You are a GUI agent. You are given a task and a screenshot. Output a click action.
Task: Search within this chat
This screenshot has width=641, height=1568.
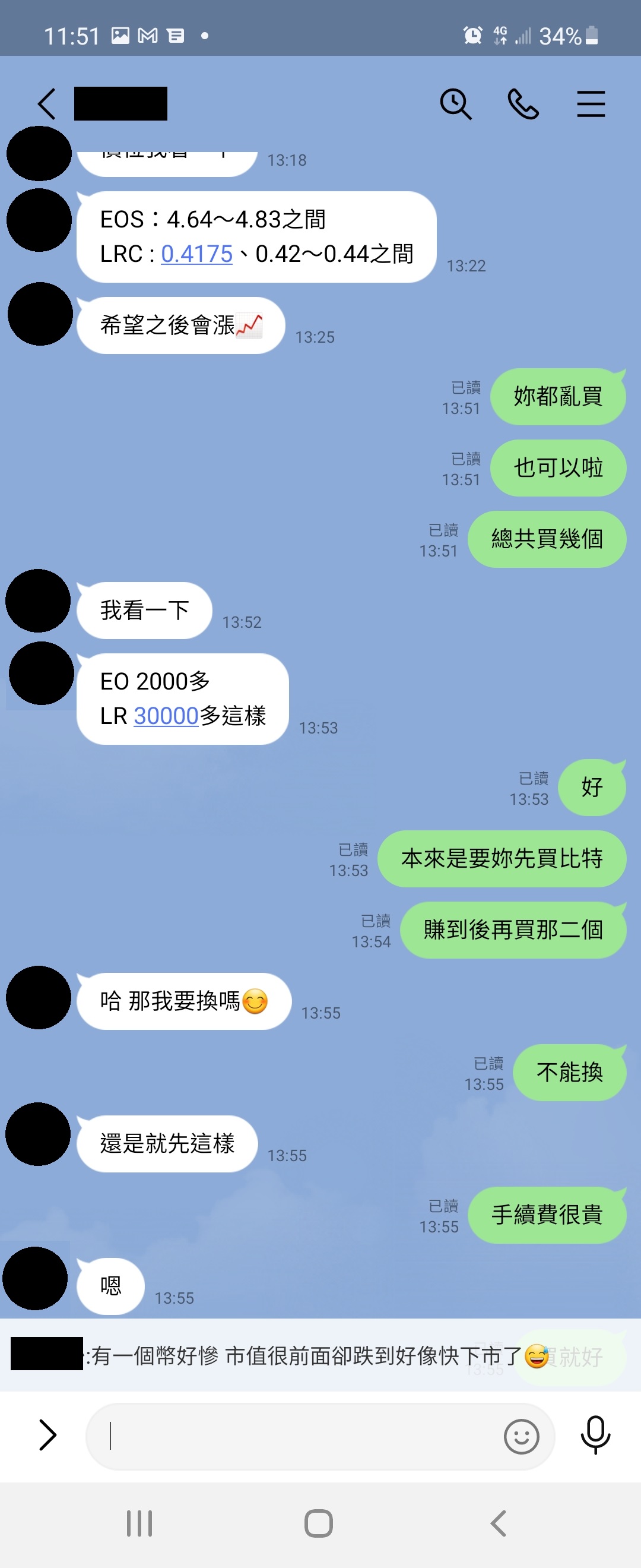click(x=455, y=104)
